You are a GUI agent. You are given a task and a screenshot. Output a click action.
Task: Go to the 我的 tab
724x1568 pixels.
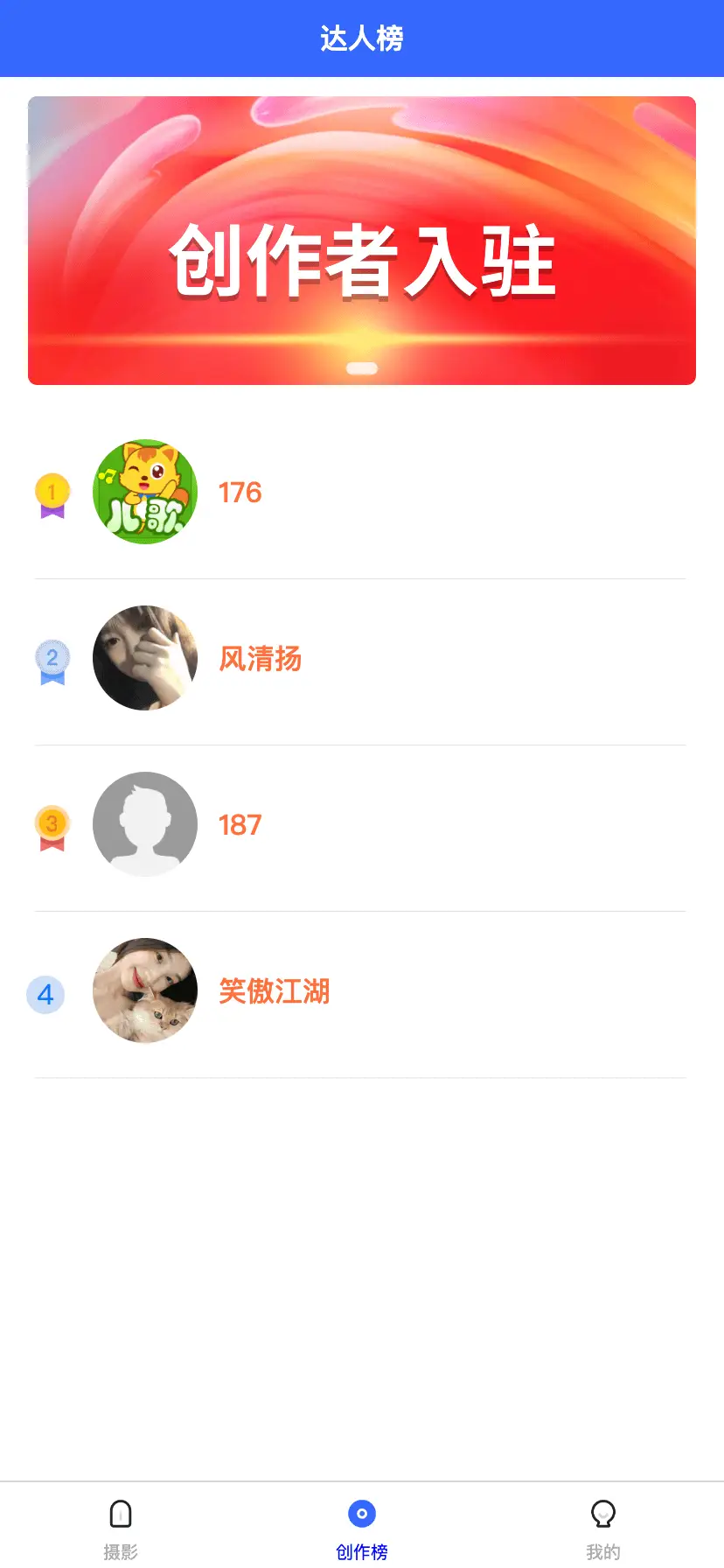[x=603, y=1527]
